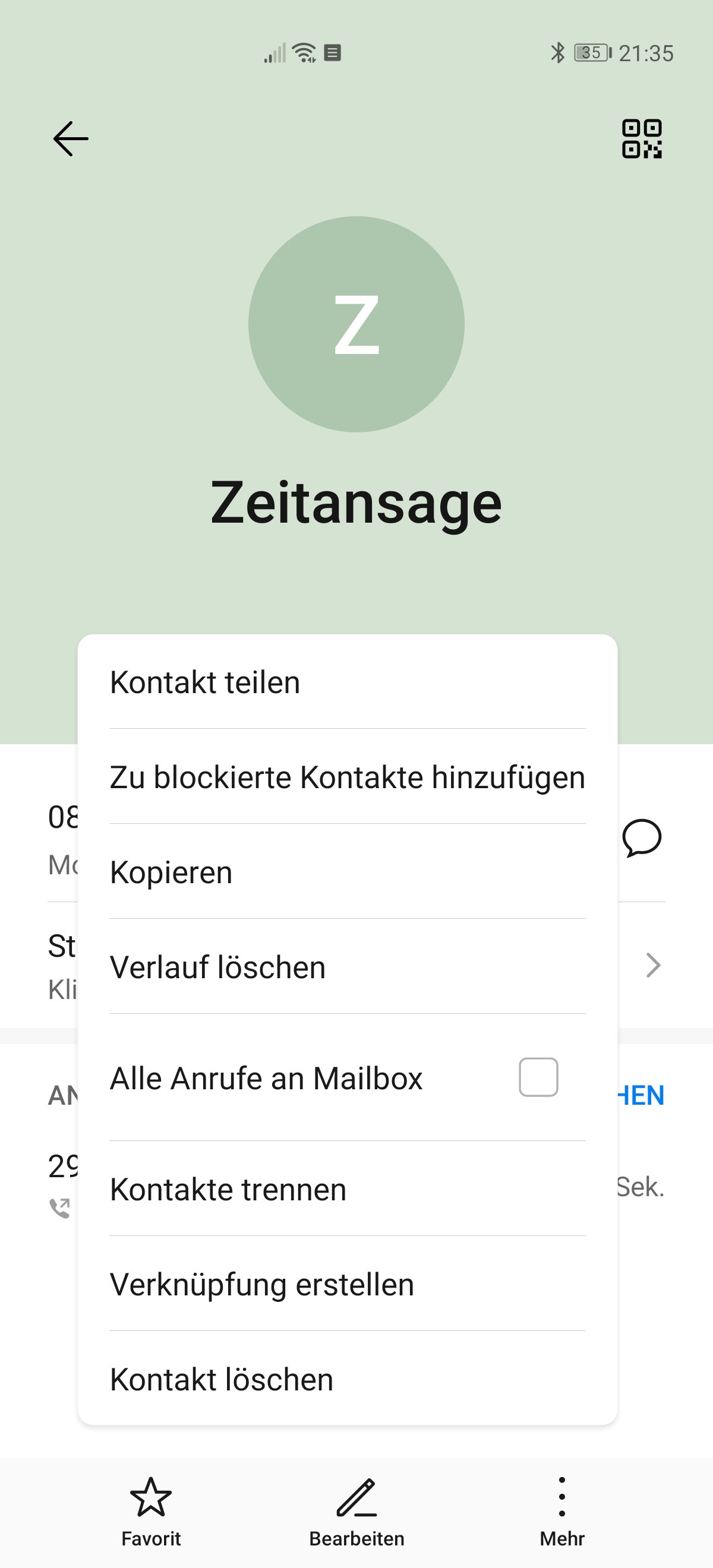This screenshot has height=1568, width=713.
Task: Go back with the arrow icon
Action: point(71,139)
